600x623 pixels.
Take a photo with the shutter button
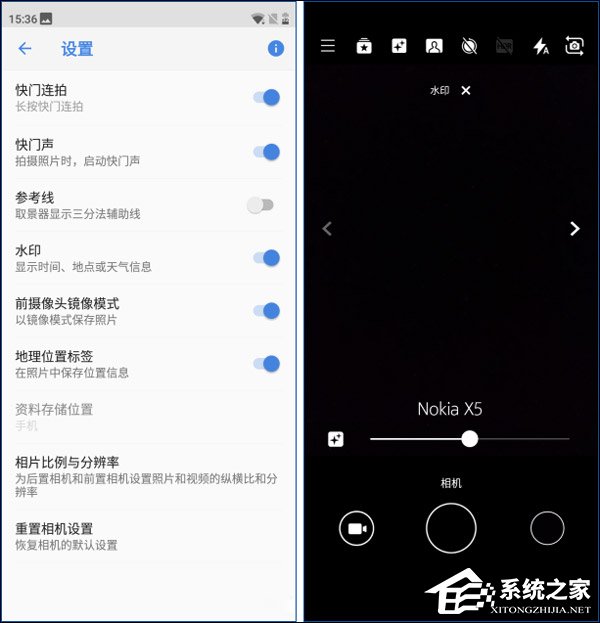pos(450,528)
